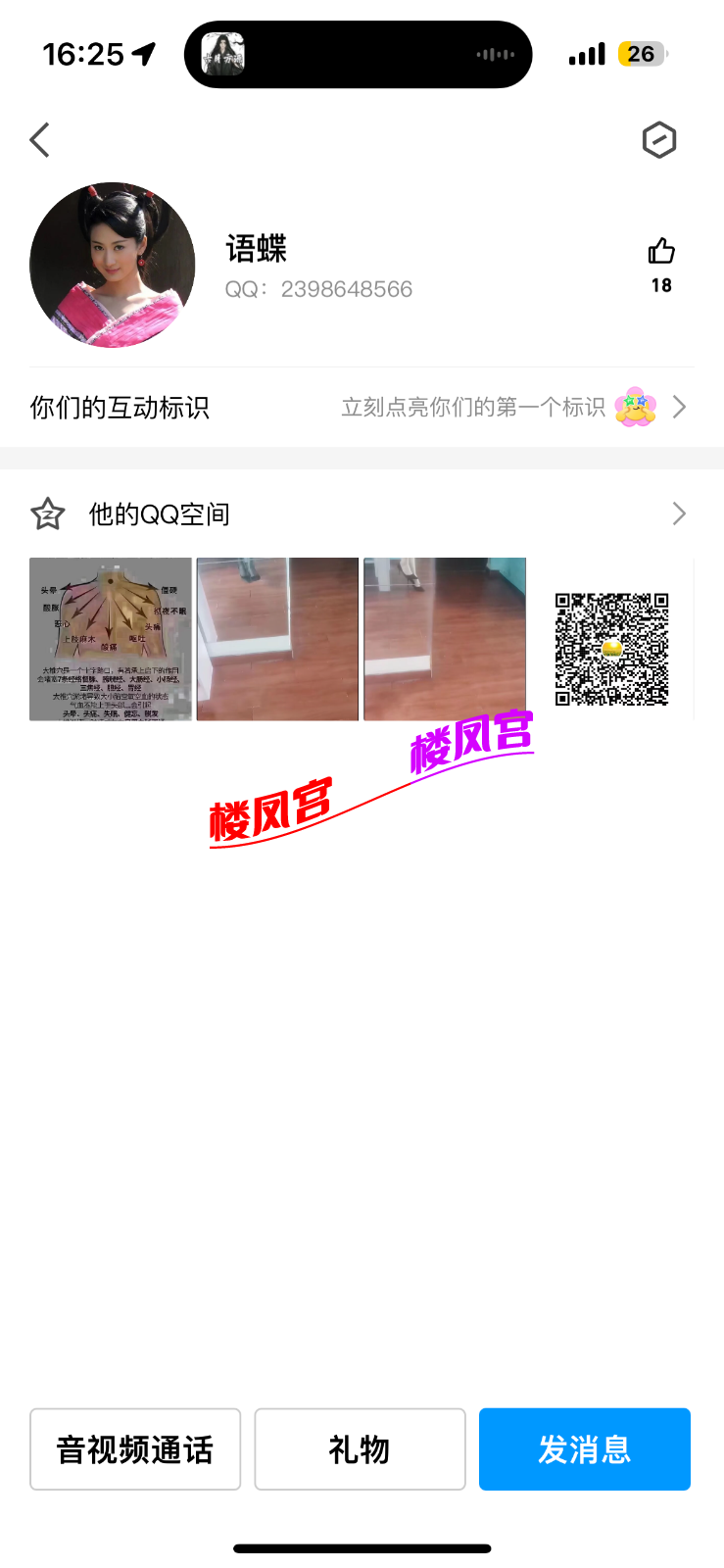Open the music player capsule in status bar
The image size is (724, 1568).
tap(358, 54)
